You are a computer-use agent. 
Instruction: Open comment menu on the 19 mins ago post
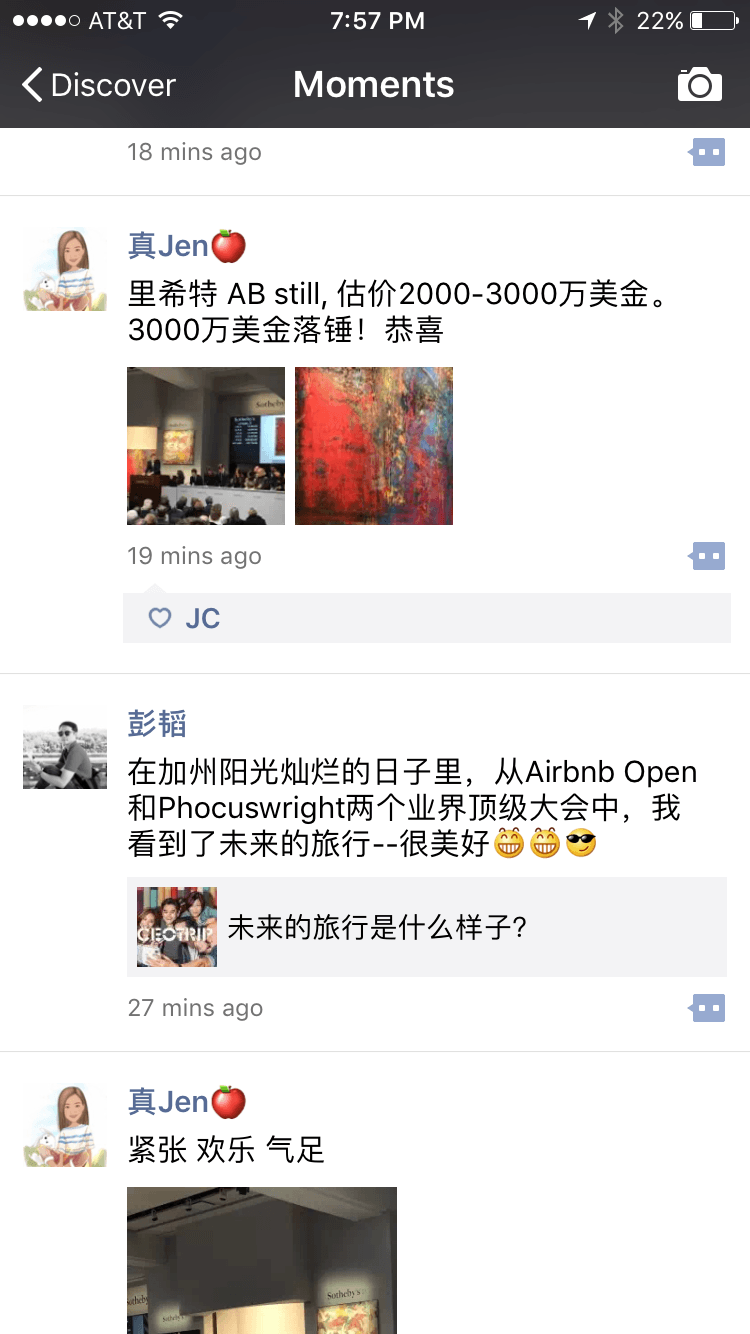click(x=708, y=556)
